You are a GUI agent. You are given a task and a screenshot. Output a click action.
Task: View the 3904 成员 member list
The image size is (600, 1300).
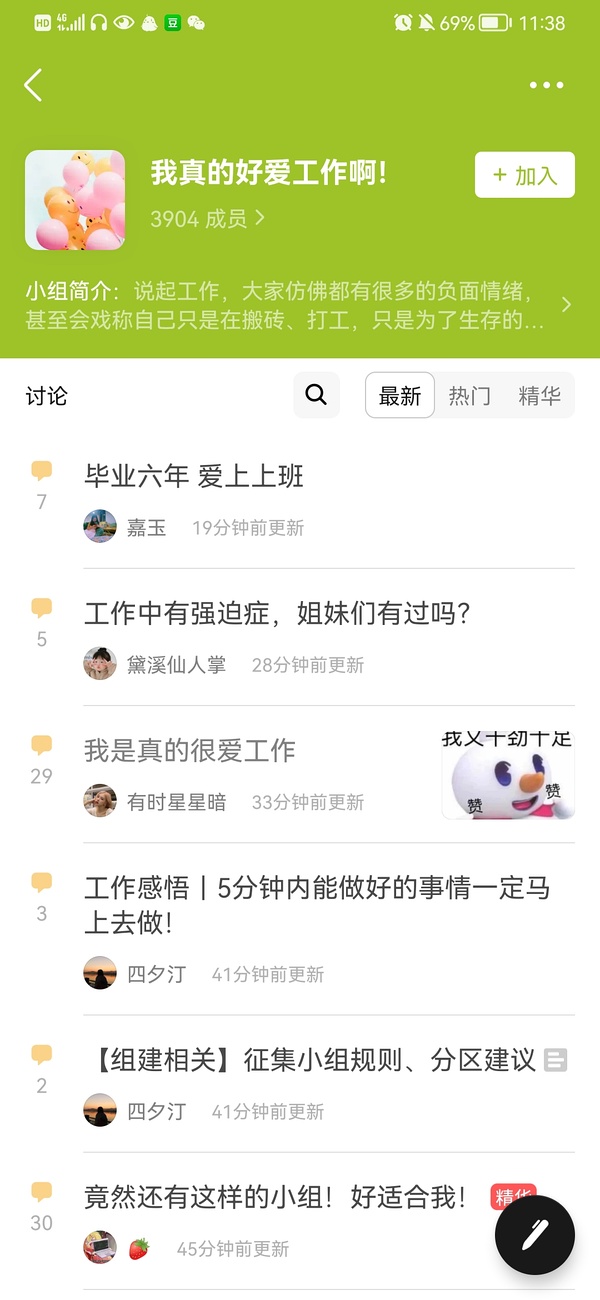pyautogui.click(x=207, y=218)
